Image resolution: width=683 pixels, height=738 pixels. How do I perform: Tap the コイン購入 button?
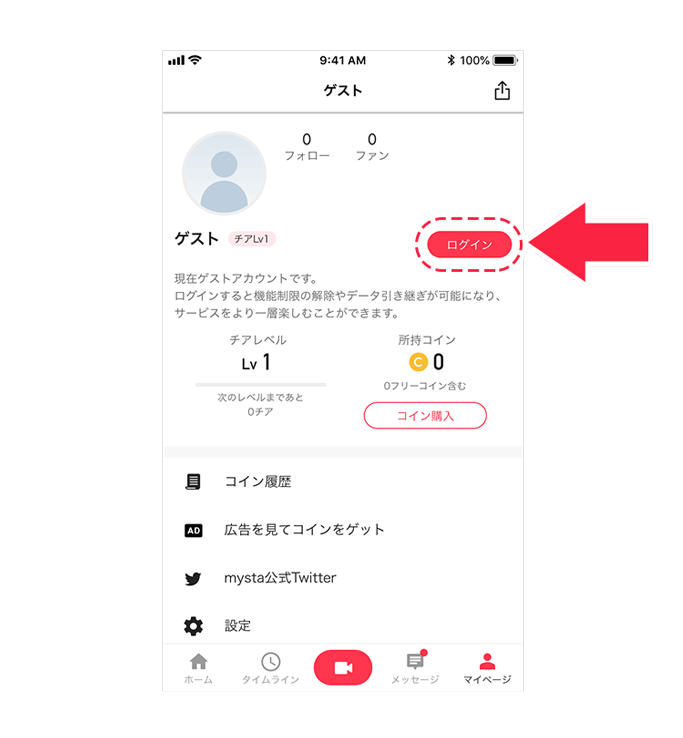click(425, 415)
